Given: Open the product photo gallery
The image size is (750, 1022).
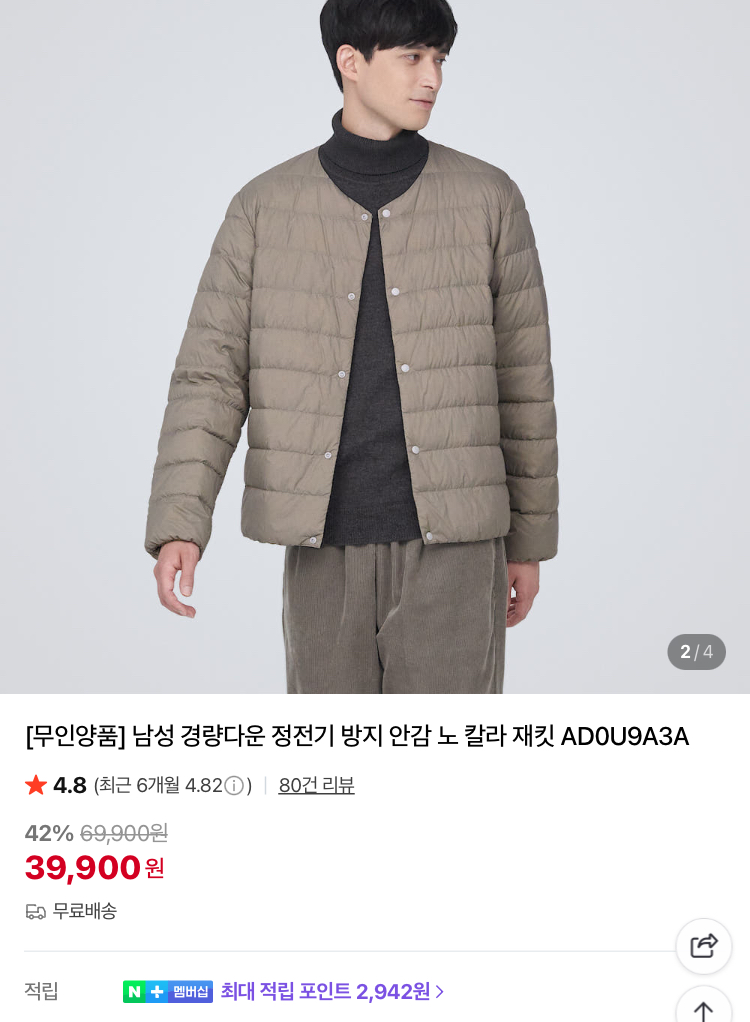Looking at the screenshot, I should [375, 347].
